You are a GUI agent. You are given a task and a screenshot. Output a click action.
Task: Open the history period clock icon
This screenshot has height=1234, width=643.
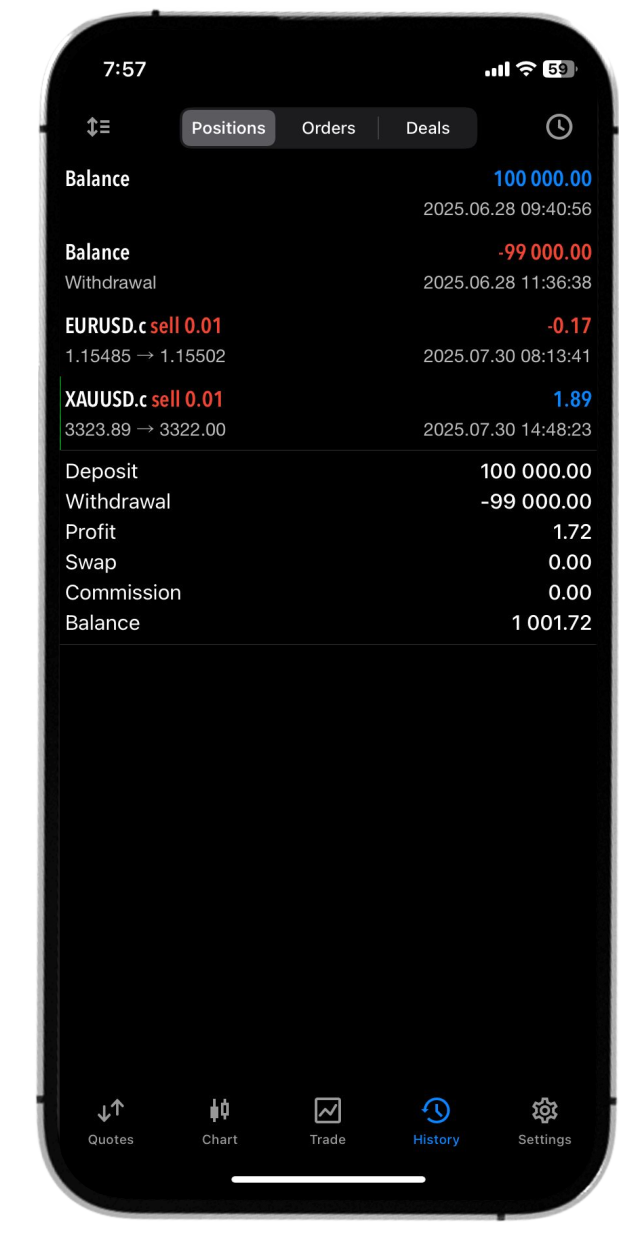[x=558, y=127]
